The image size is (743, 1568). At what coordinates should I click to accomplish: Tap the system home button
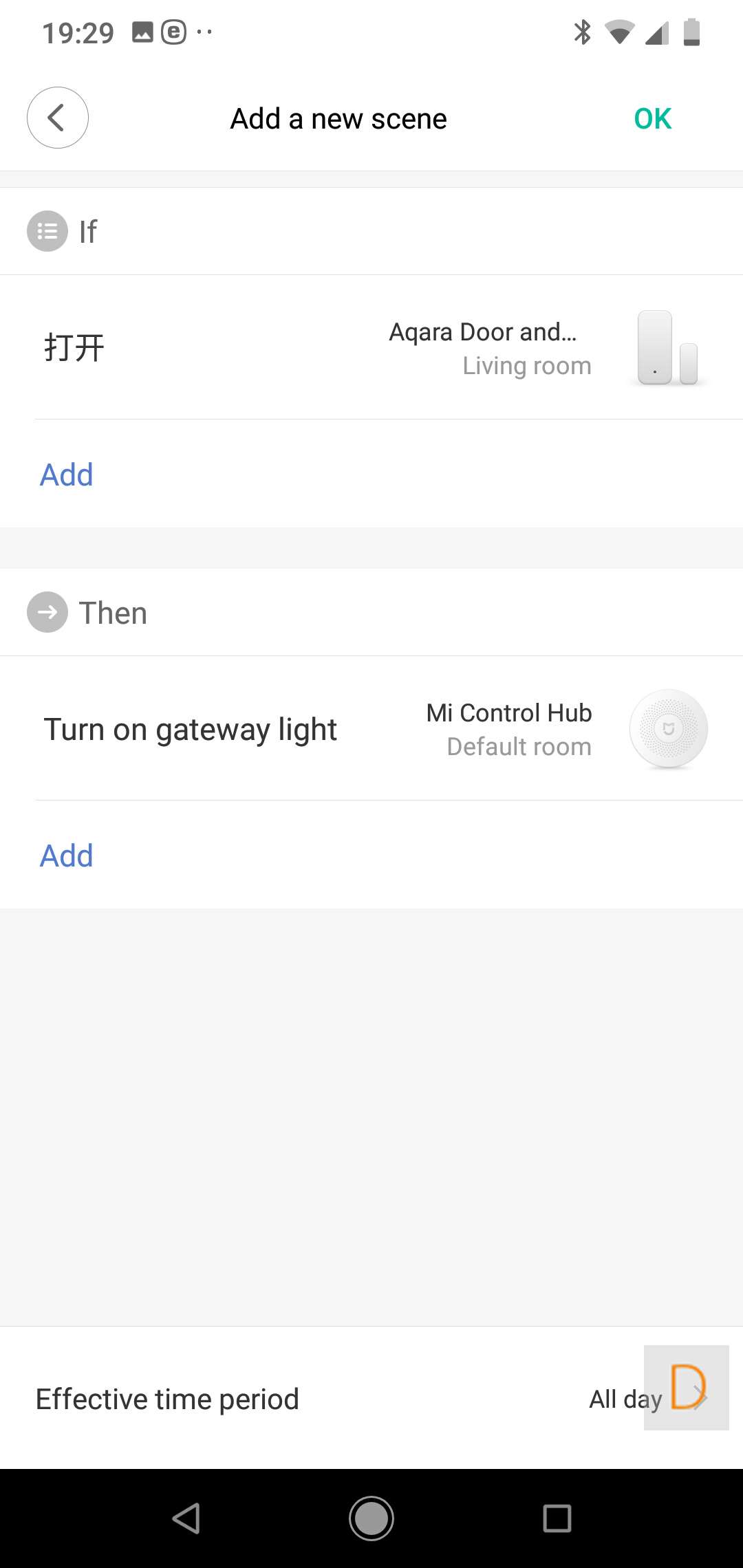click(x=371, y=1518)
